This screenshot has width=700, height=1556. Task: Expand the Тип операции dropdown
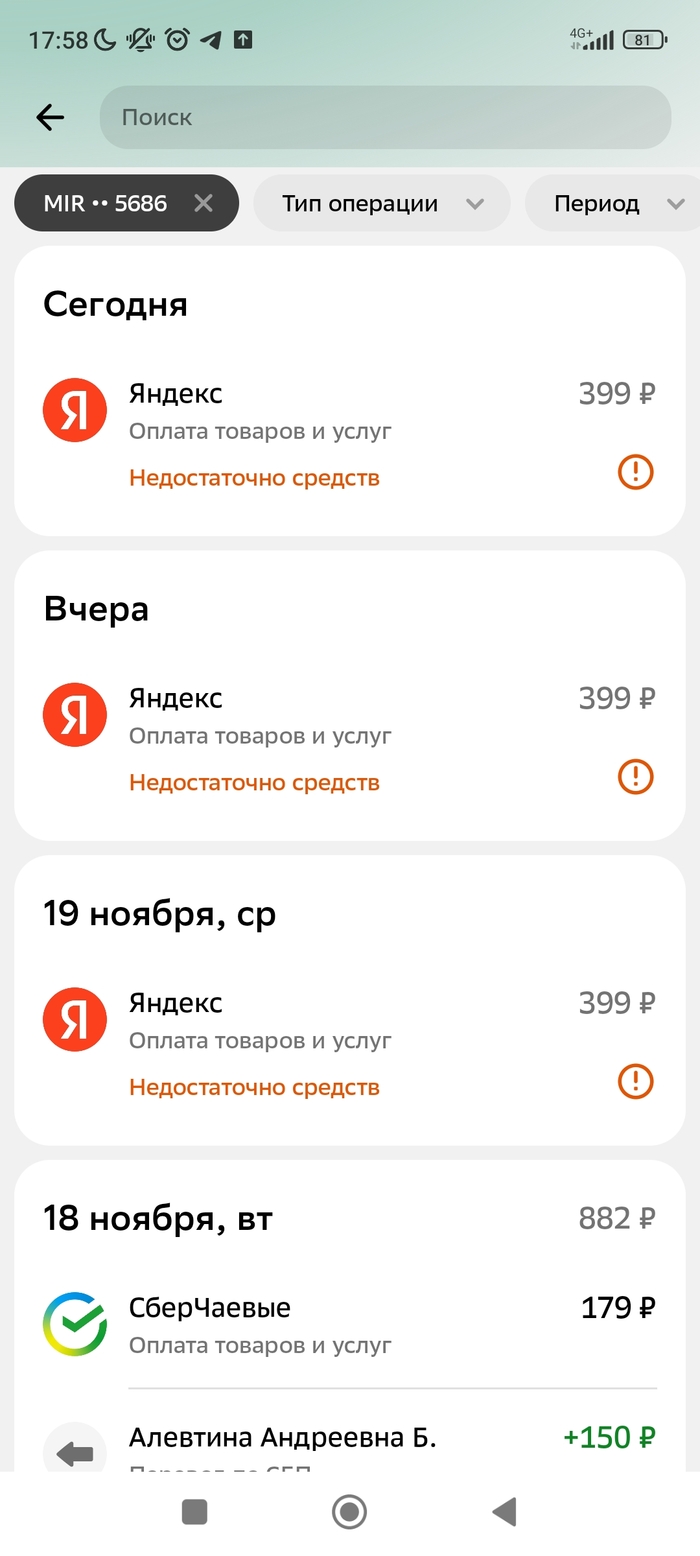click(x=382, y=204)
